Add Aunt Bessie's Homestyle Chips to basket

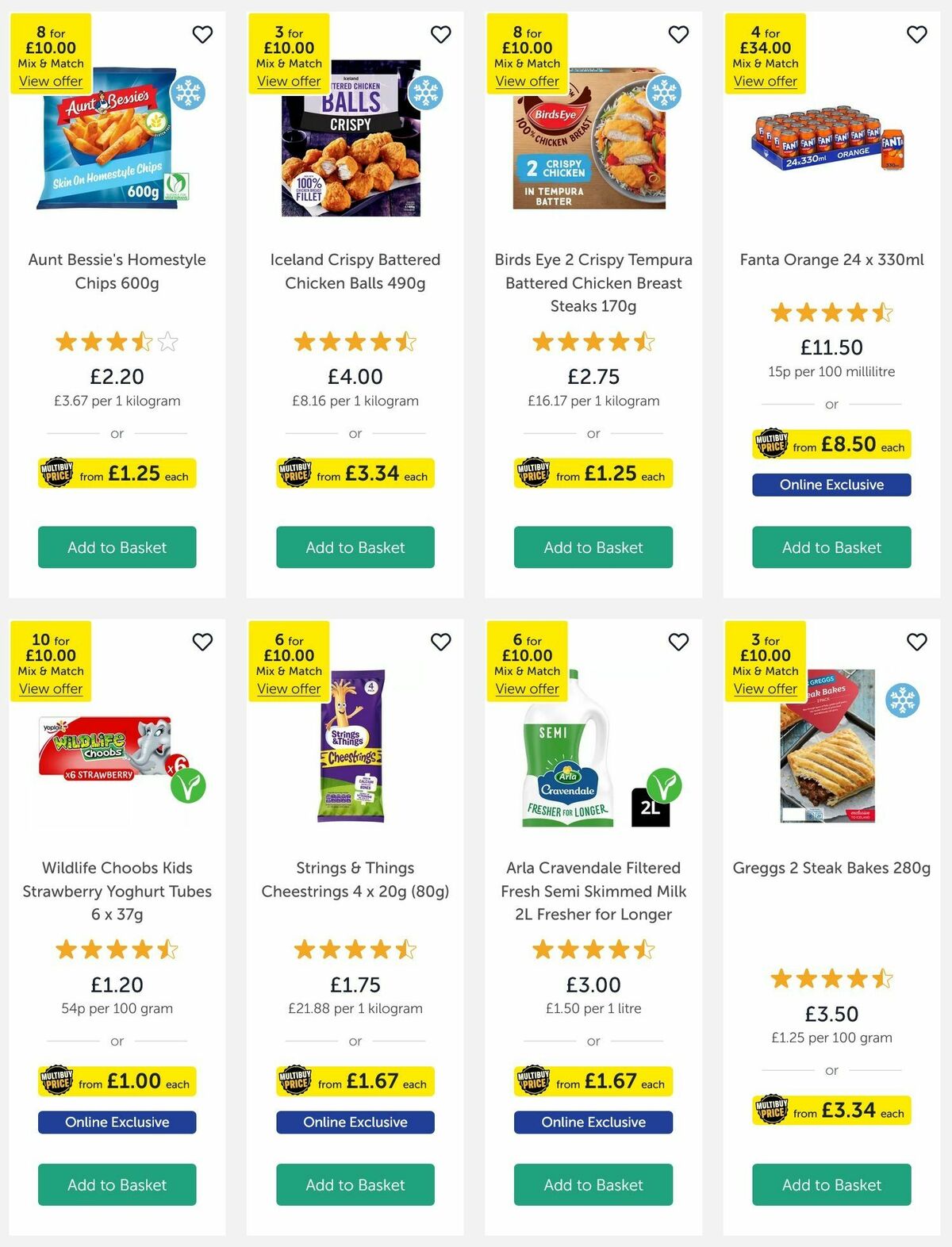coord(117,547)
